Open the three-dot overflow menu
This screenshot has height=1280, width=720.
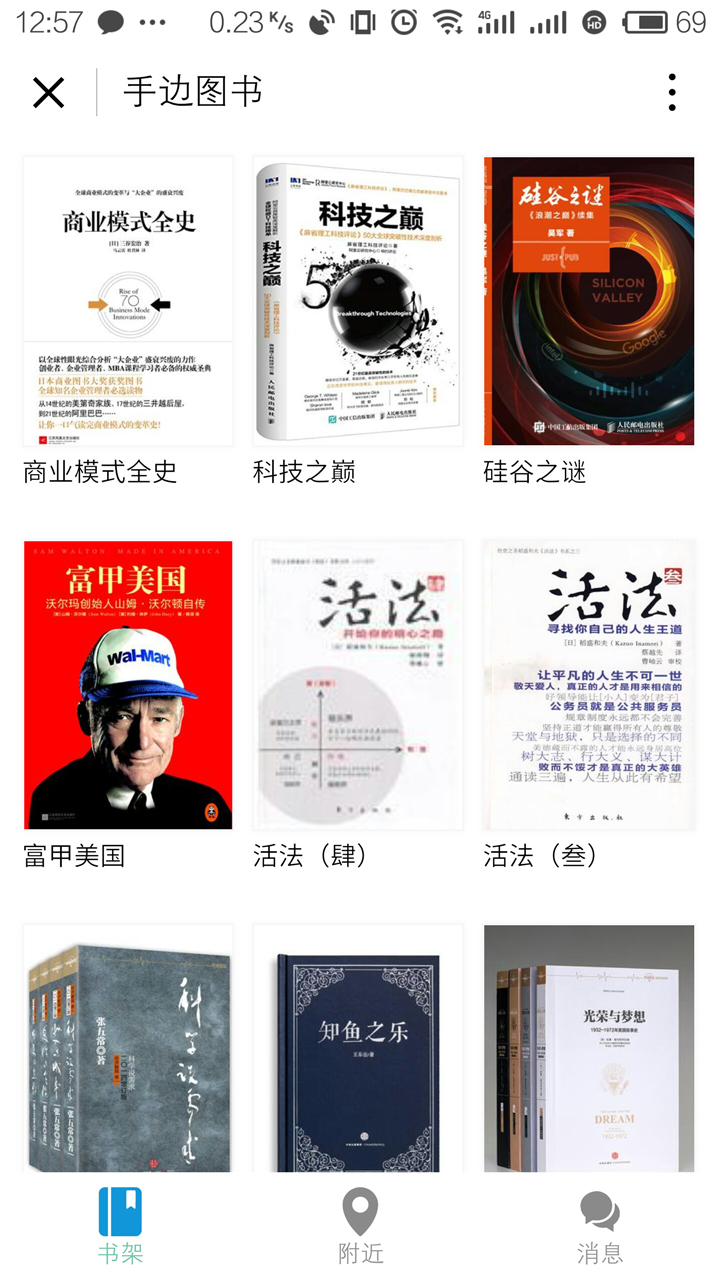(x=671, y=93)
